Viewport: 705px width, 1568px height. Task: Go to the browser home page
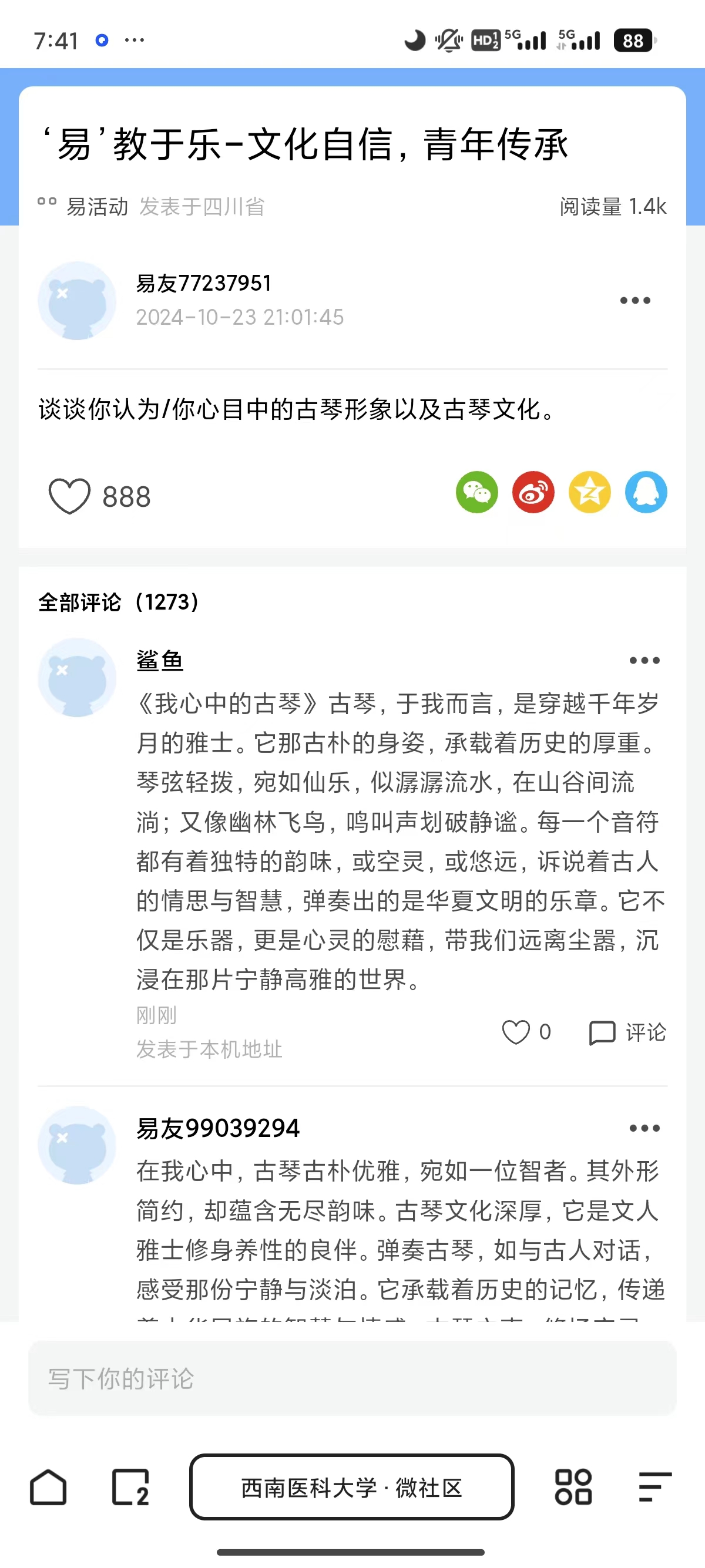coord(48,1487)
